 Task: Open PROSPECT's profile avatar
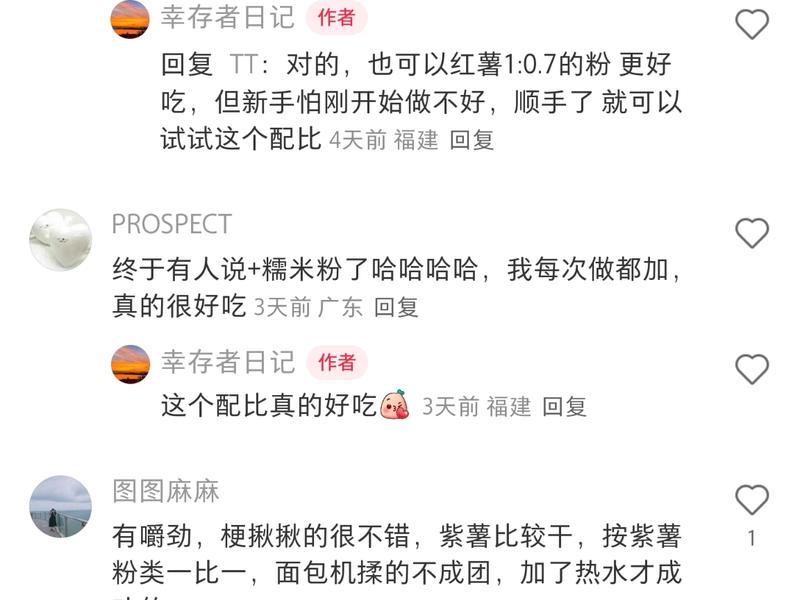[60, 239]
